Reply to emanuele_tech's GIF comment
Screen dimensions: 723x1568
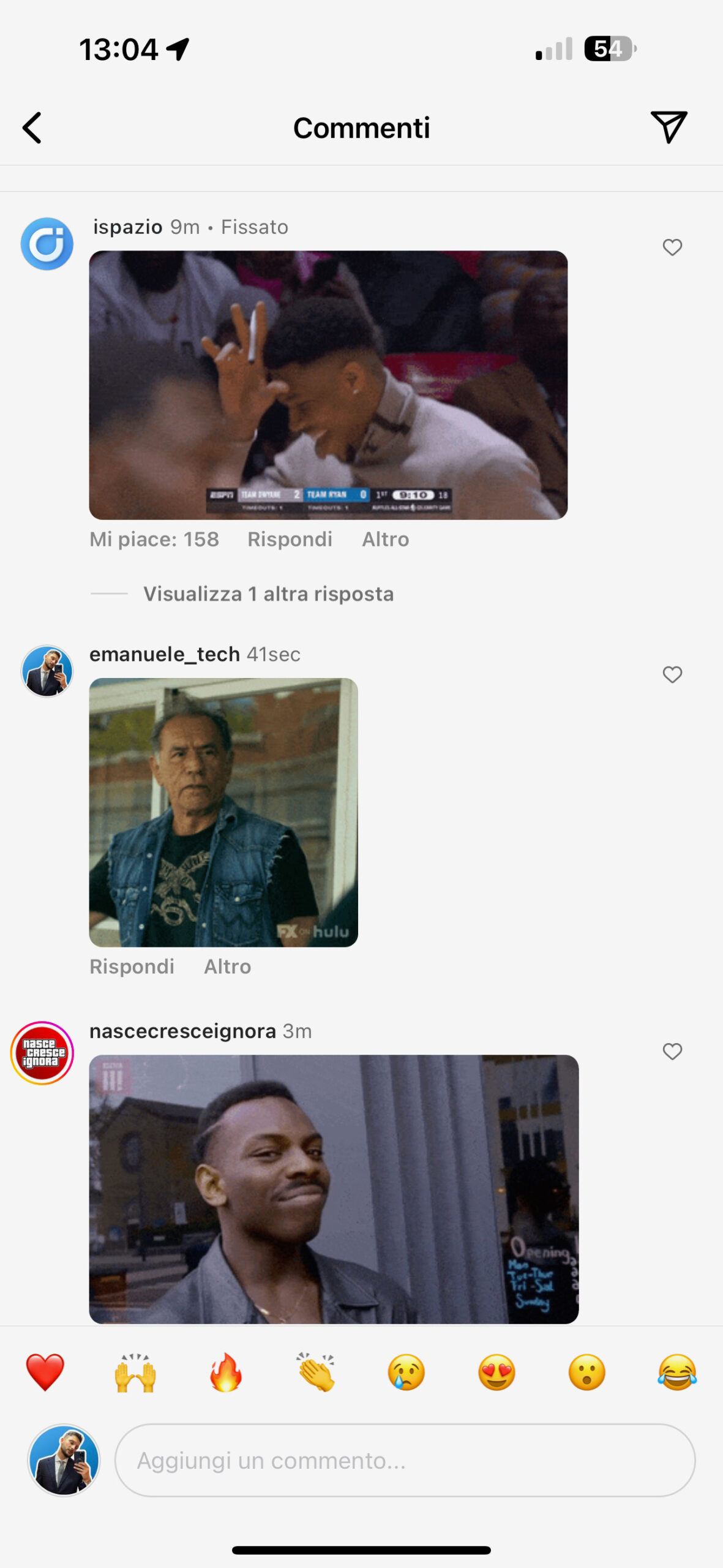pos(132,967)
